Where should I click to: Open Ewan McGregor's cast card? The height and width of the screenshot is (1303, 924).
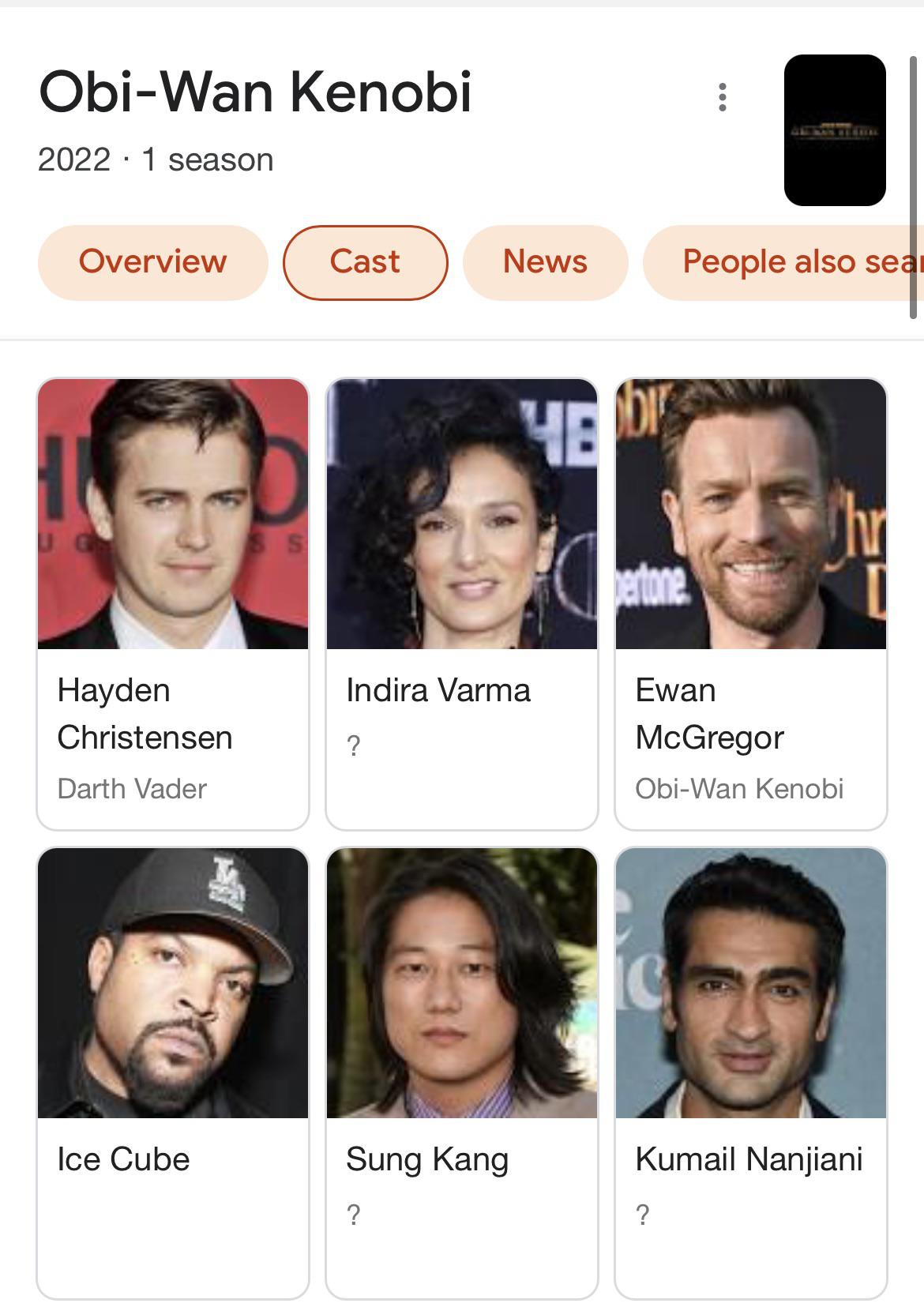[751, 603]
